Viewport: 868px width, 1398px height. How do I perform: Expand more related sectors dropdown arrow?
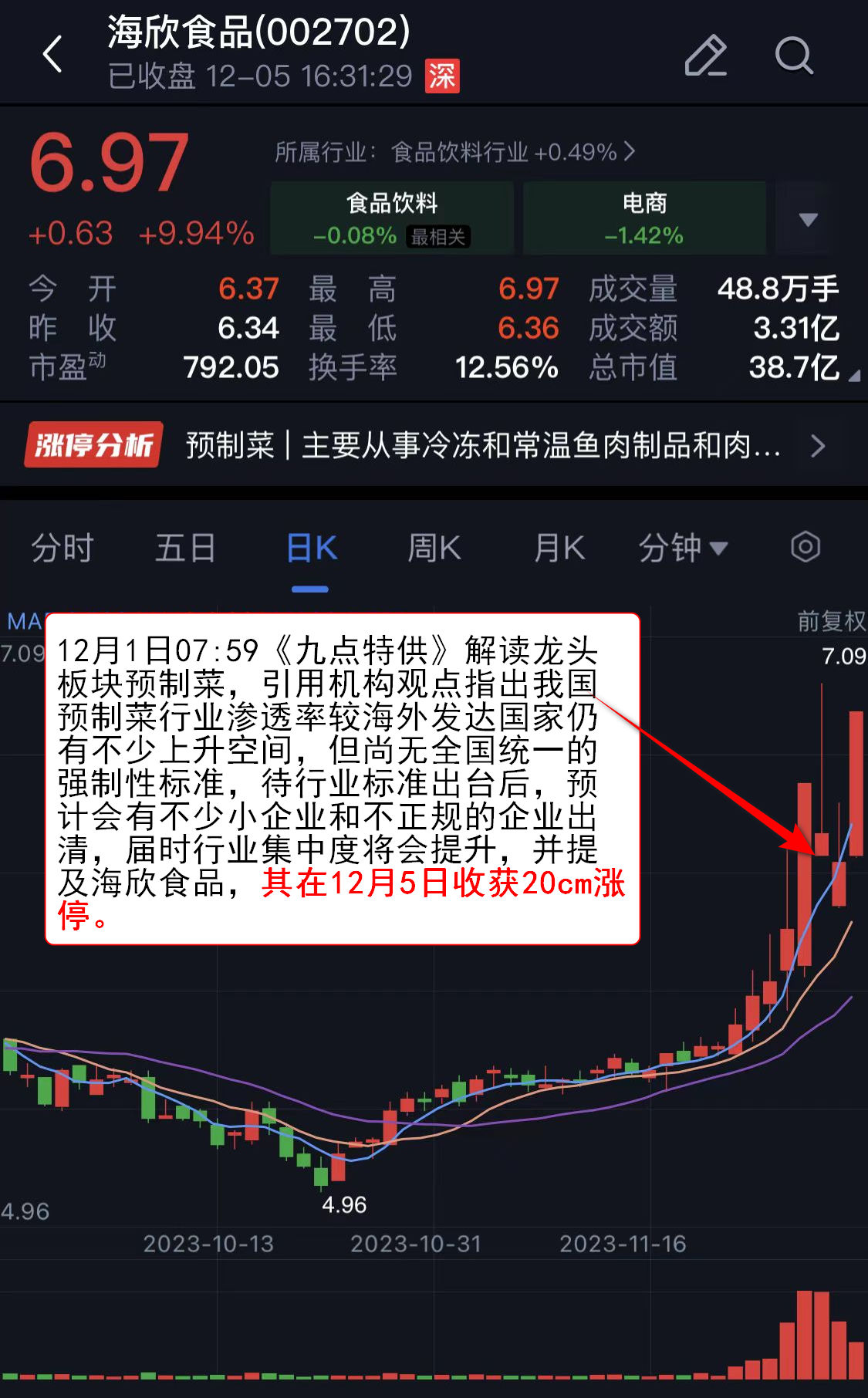[x=807, y=219]
